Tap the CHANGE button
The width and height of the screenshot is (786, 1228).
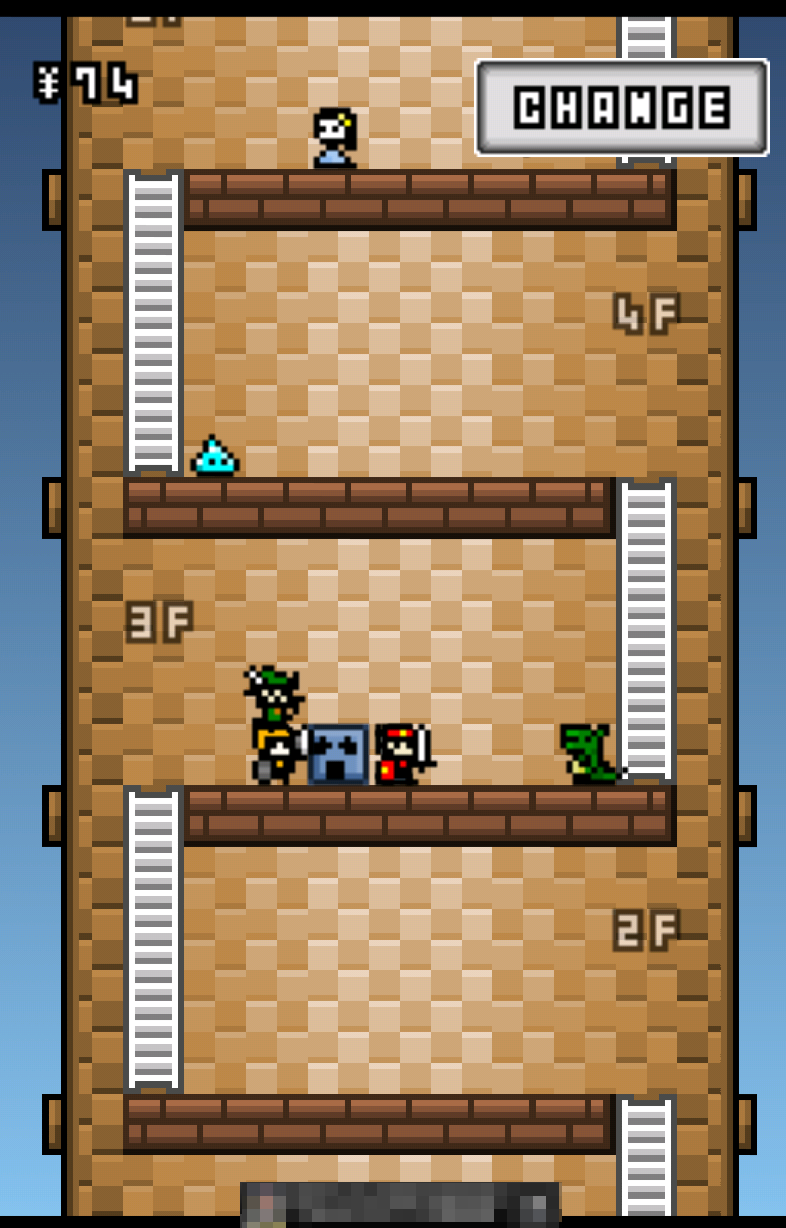621,107
